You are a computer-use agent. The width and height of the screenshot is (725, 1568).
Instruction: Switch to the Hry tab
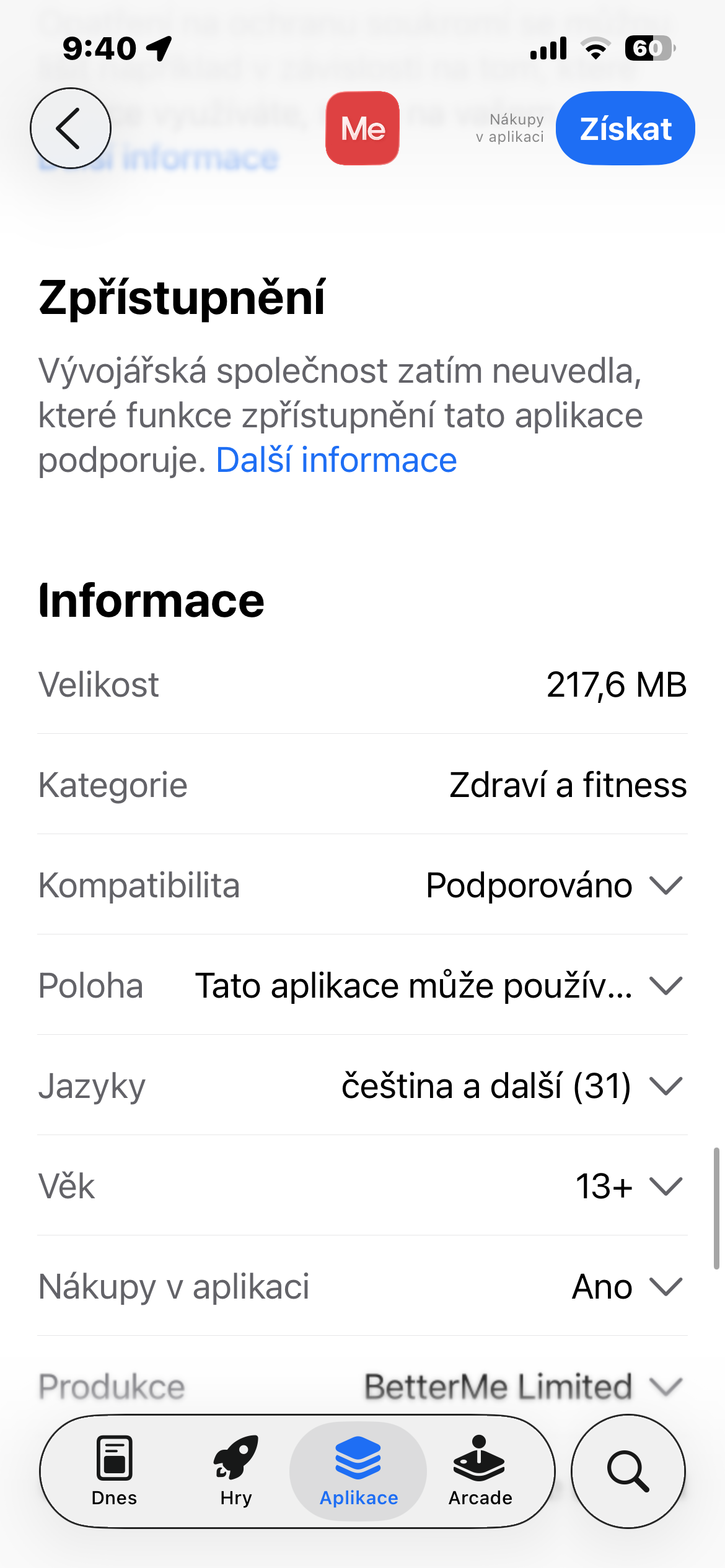pos(235,1470)
